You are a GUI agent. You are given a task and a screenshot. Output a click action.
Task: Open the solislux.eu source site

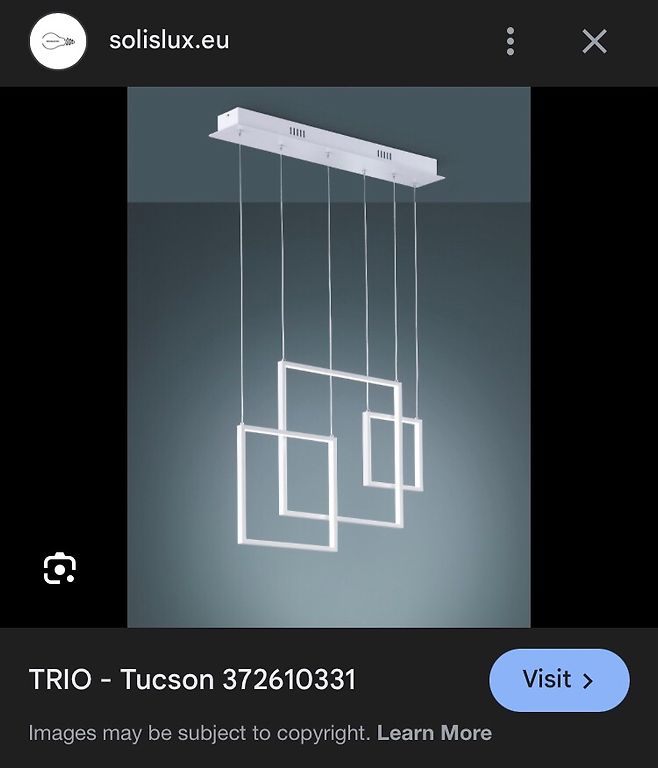[x=168, y=41]
